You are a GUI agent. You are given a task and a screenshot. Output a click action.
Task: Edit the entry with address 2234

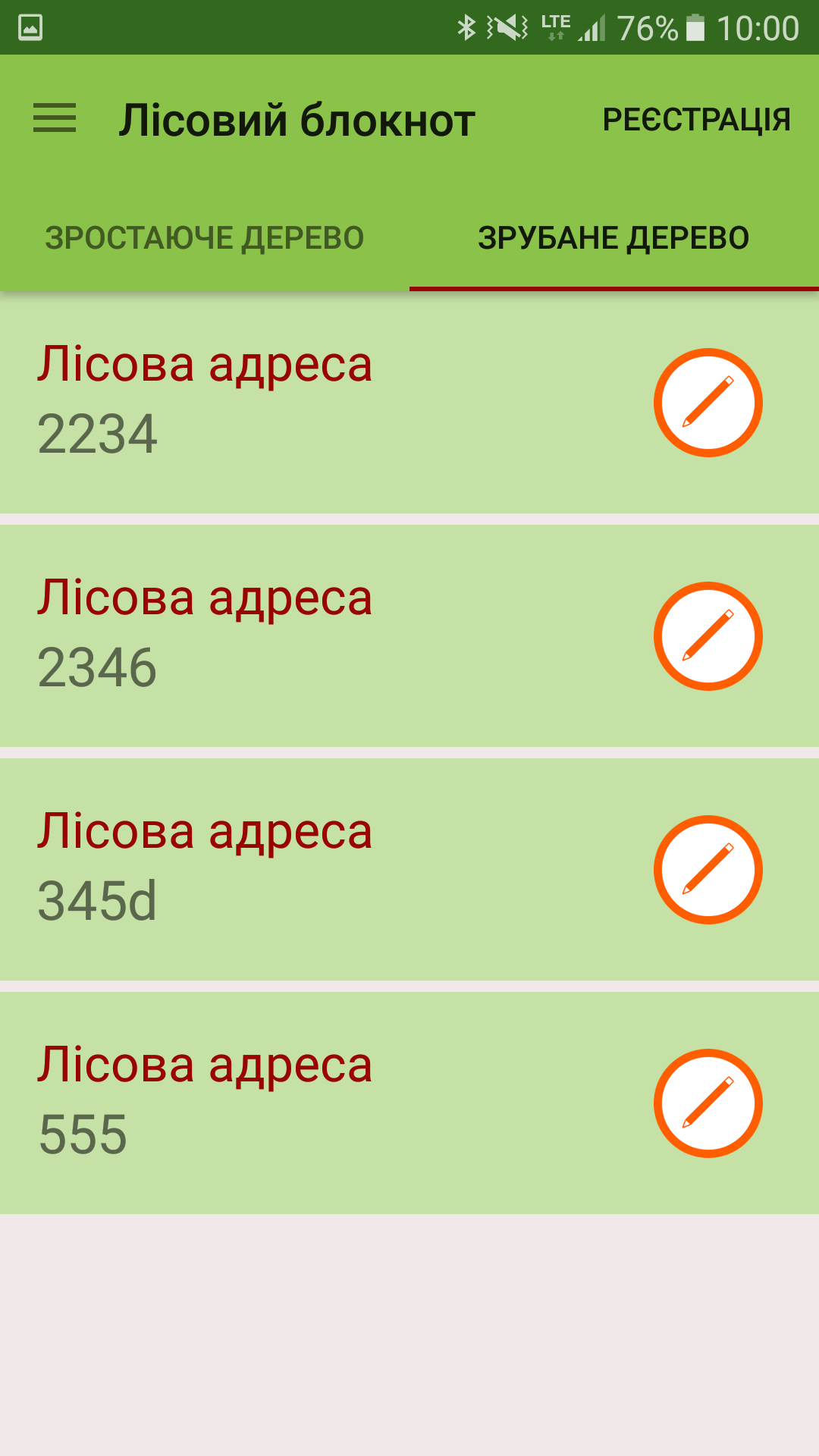point(708,403)
